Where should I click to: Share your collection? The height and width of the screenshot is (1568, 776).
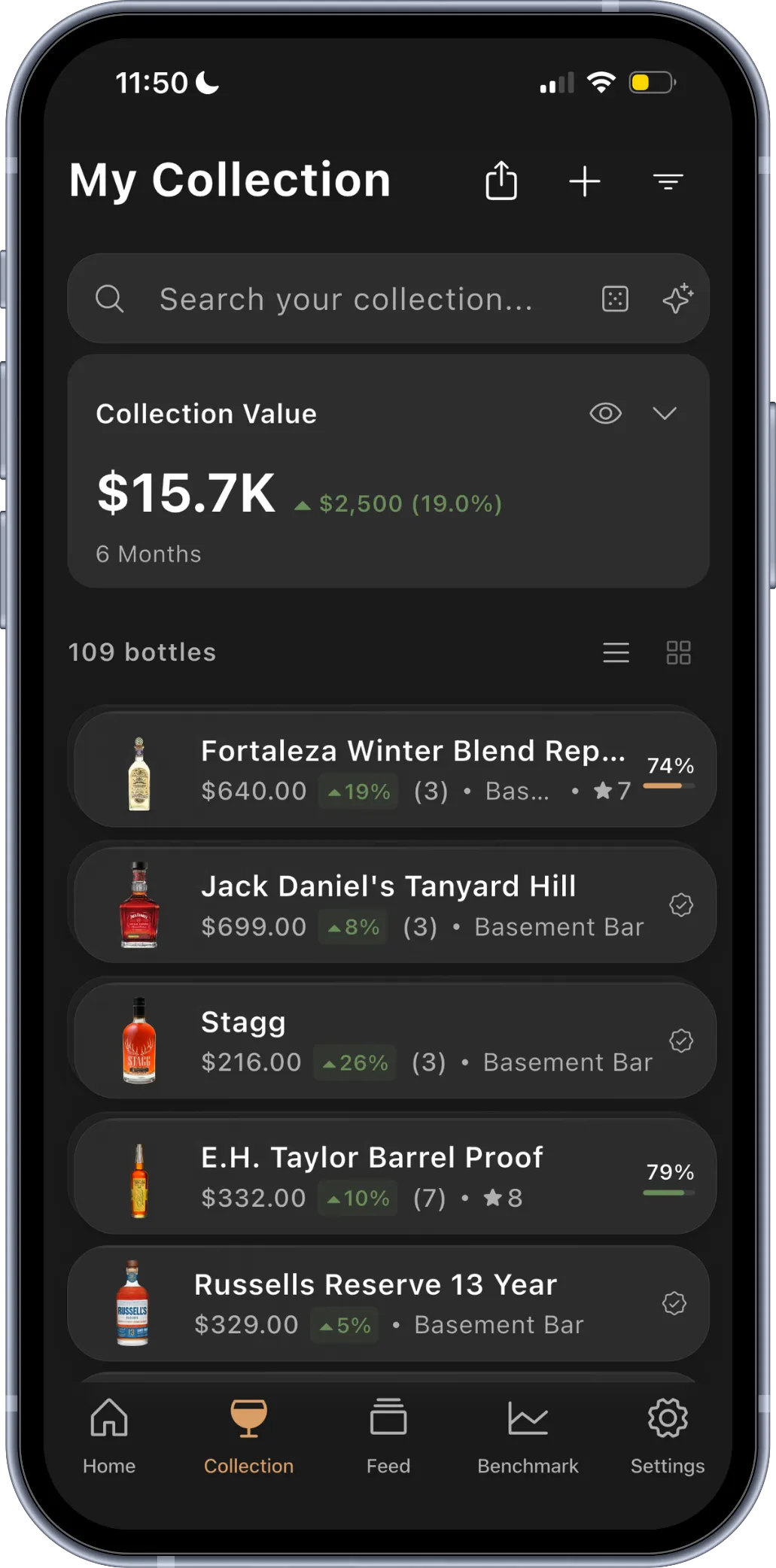pyautogui.click(x=501, y=181)
